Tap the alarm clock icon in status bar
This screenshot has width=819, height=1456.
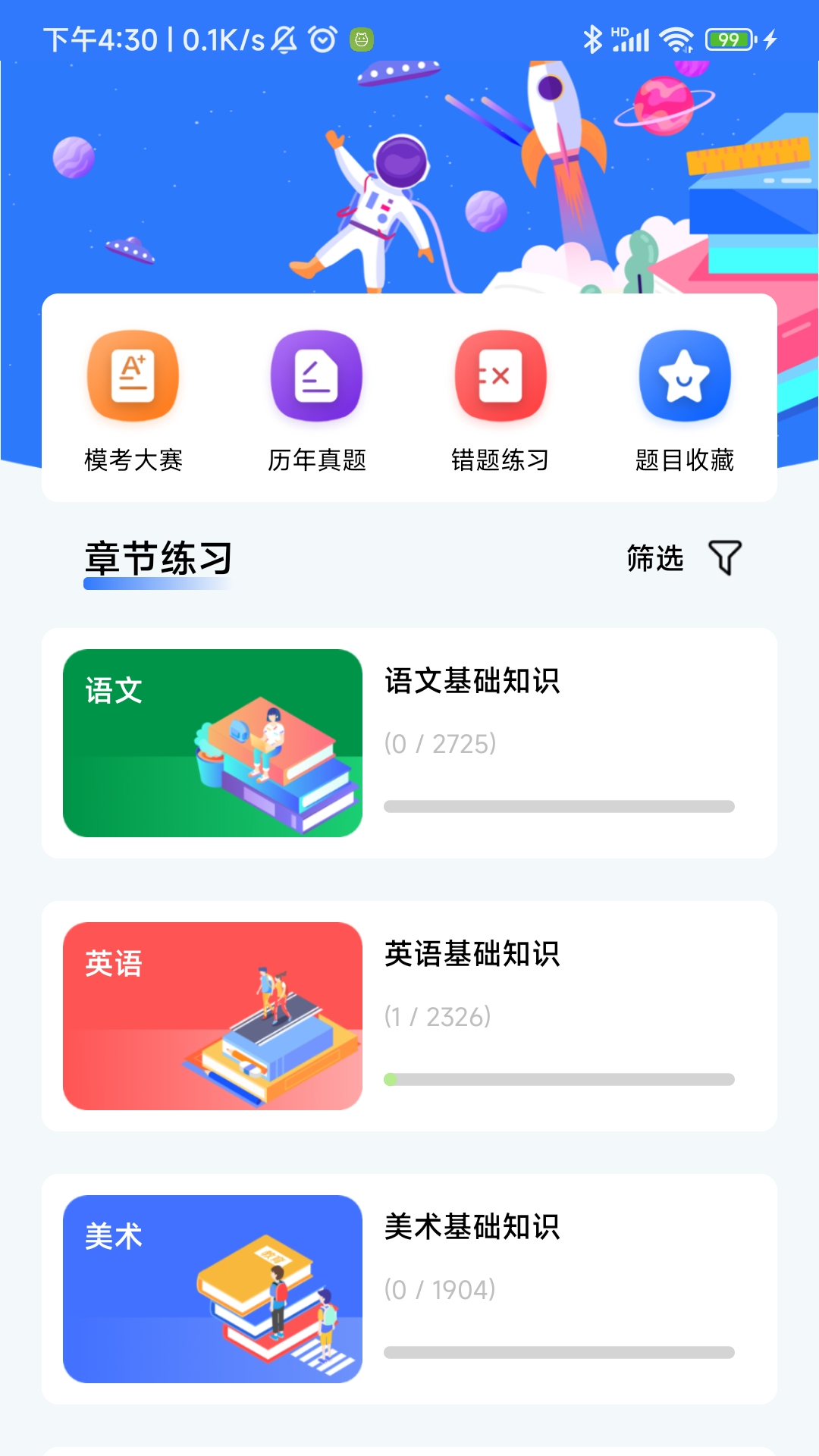[322, 39]
